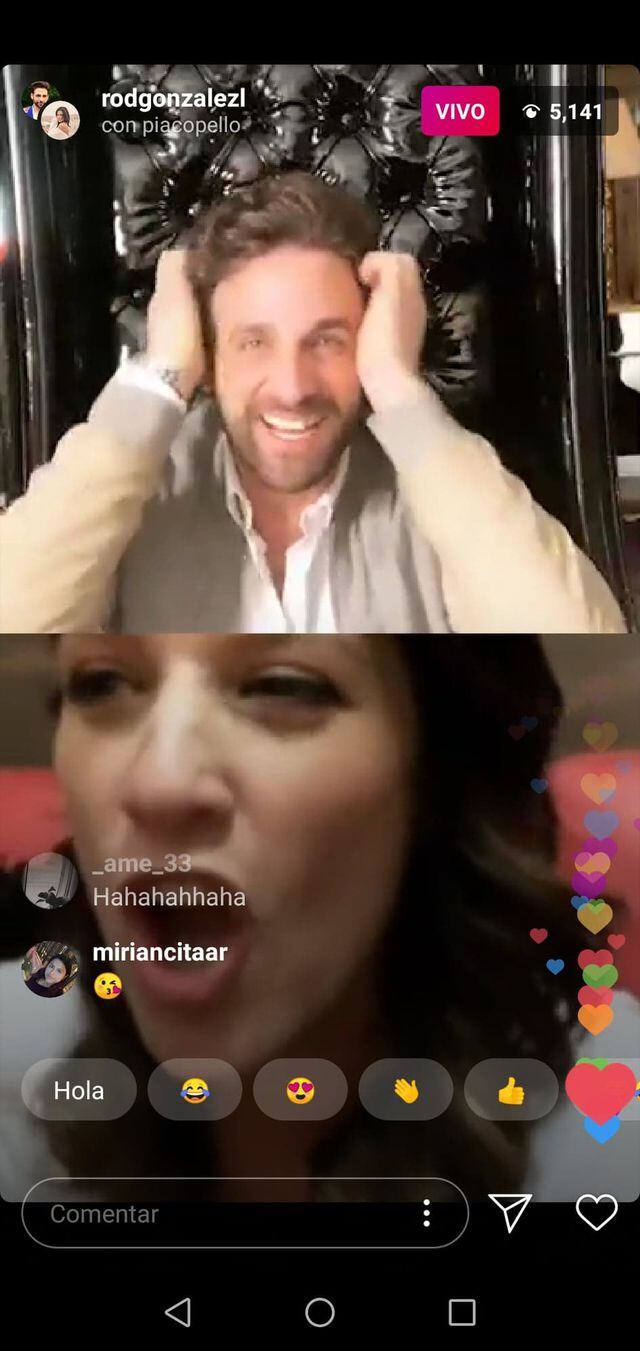This screenshot has height=1351, width=640.
Task: Send the heart-eyes emoji reaction
Action: [300, 1090]
